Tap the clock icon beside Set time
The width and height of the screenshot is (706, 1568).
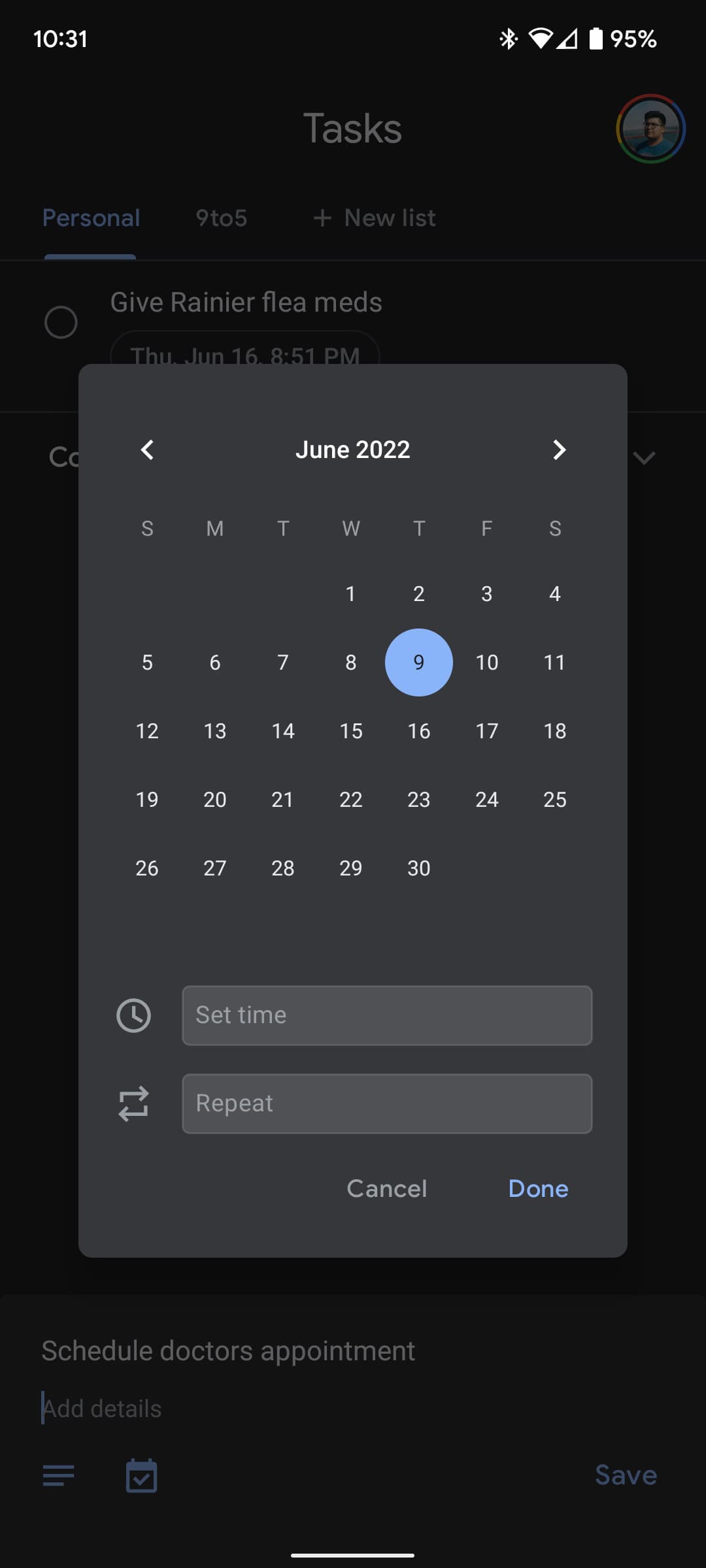[133, 1015]
